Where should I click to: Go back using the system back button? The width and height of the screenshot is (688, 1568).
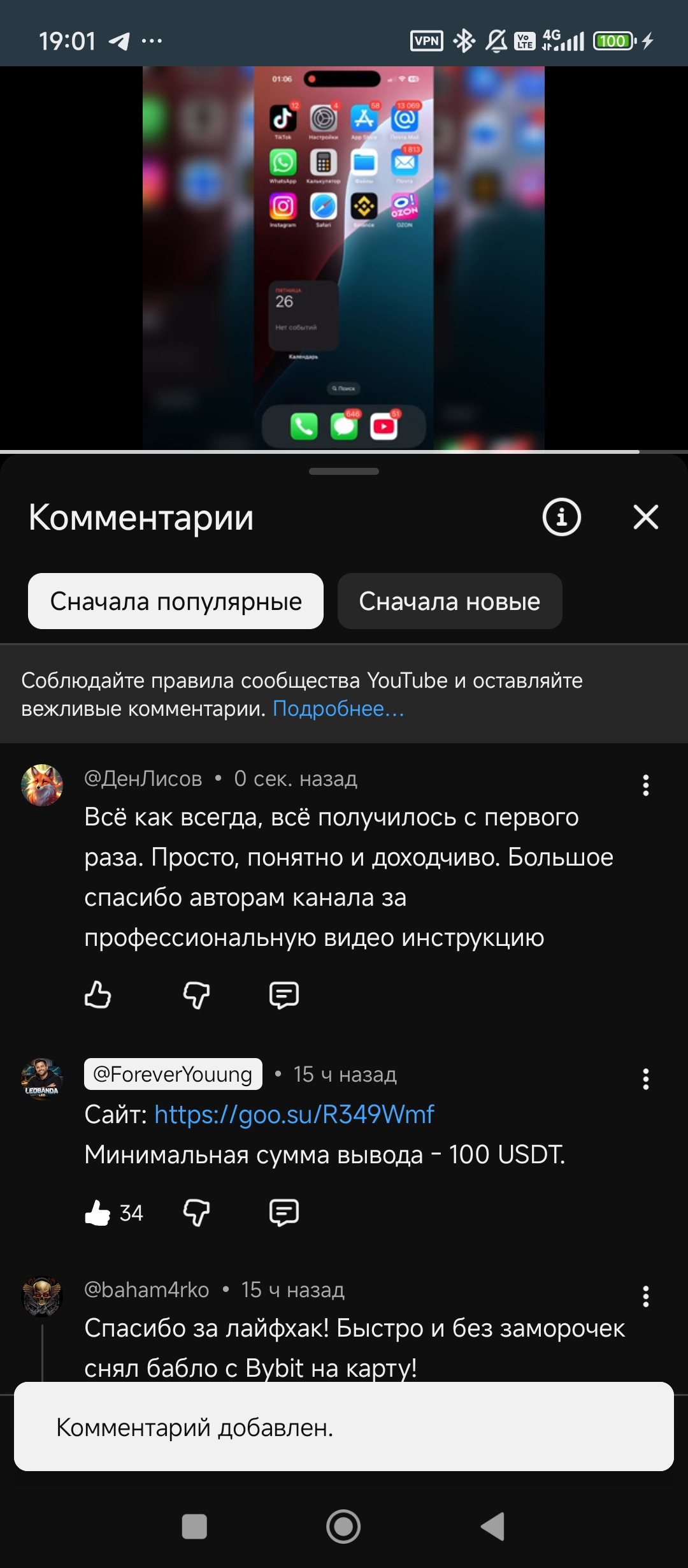[492, 1527]
